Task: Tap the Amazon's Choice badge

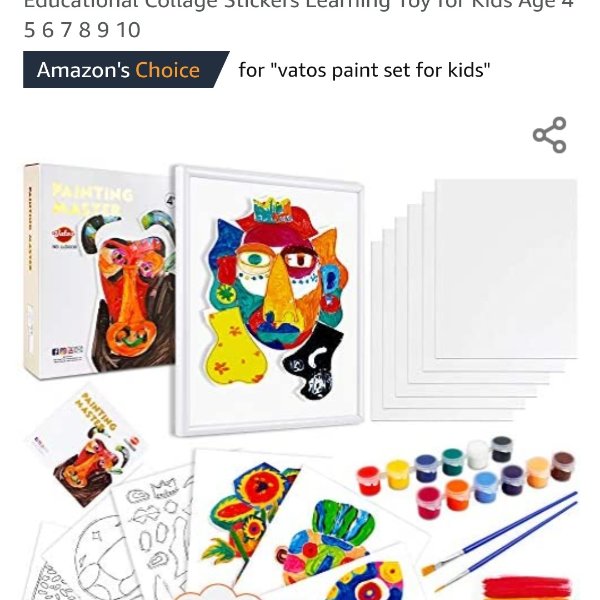Action: [120, 70]
